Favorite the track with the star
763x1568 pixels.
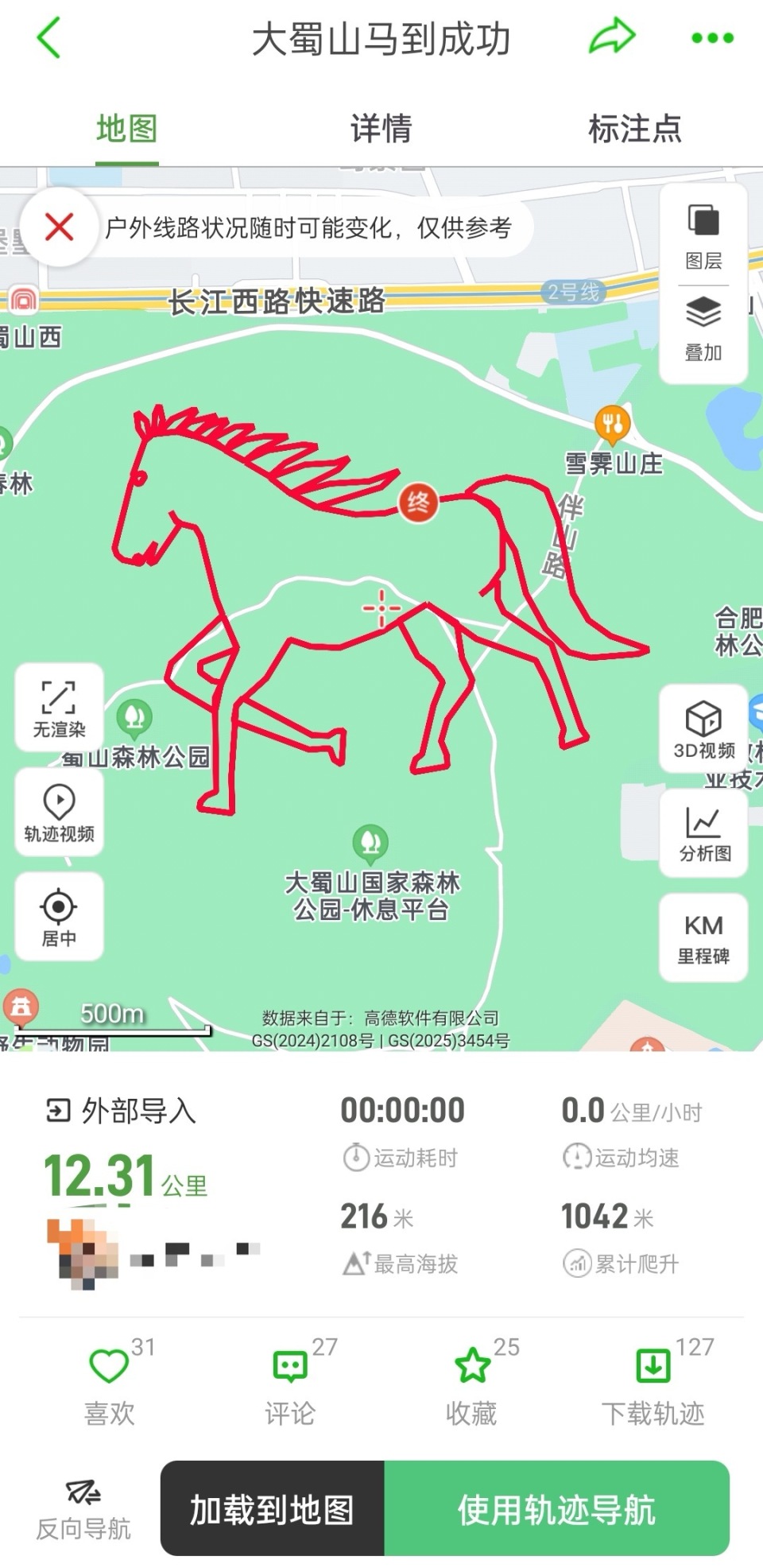point(471,1377)
